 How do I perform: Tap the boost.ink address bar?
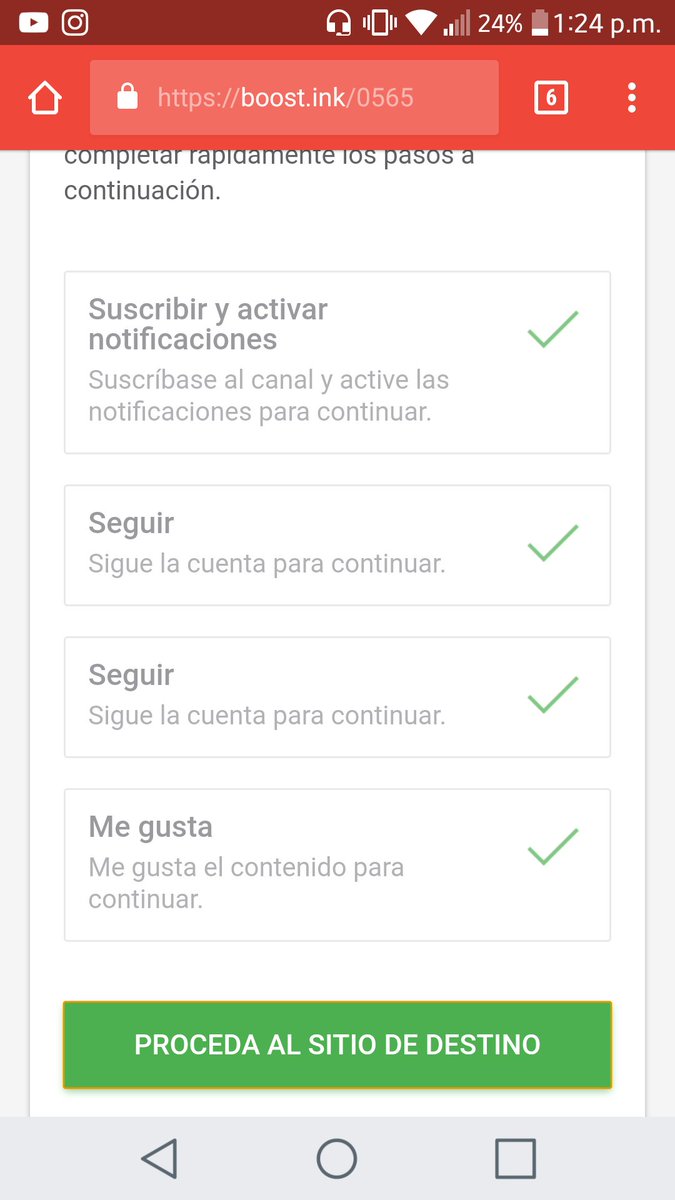294,98
